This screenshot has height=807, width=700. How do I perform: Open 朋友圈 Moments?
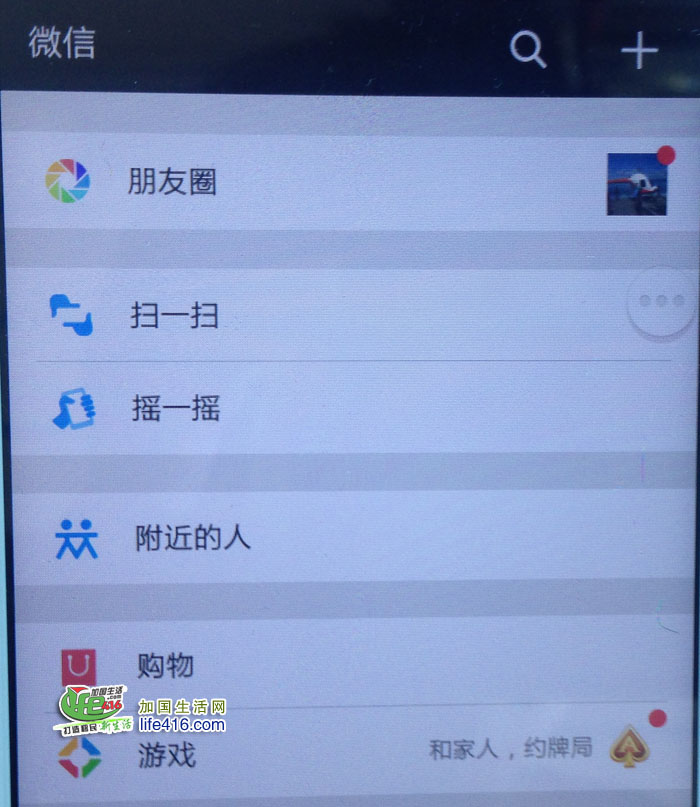click(173, 182)
